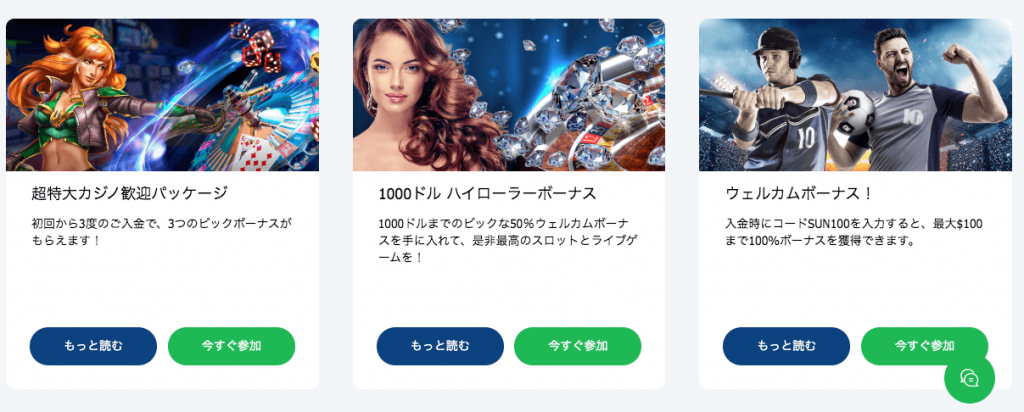Open the 1000ドル ハイローラーボーナス banner image

[508, 95]
